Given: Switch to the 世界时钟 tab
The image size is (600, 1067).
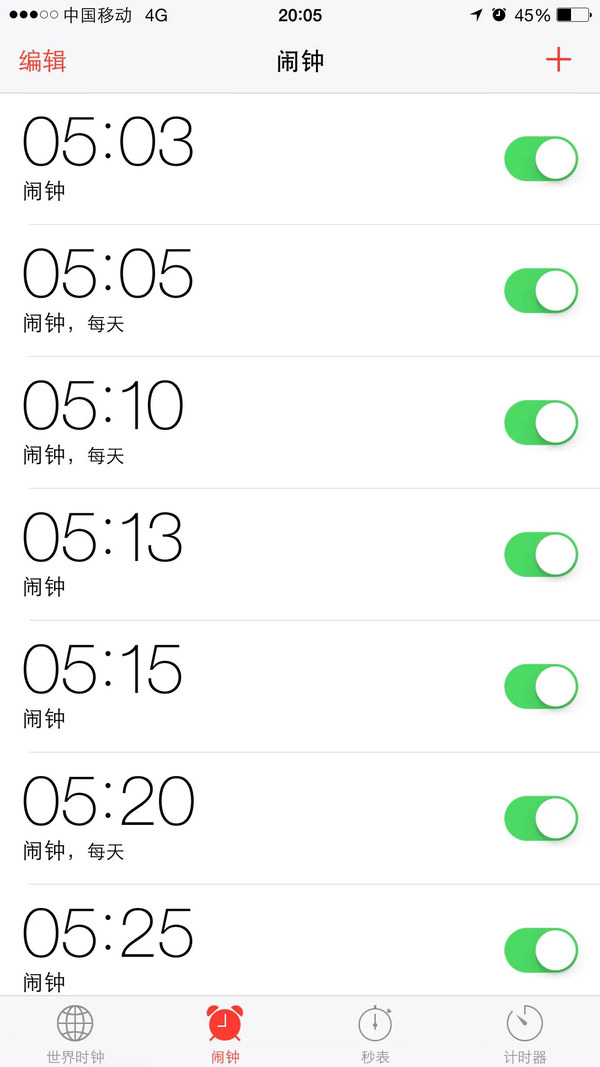Looking at the screenshot, I should pyautogui.click(x=75, y=1033).
